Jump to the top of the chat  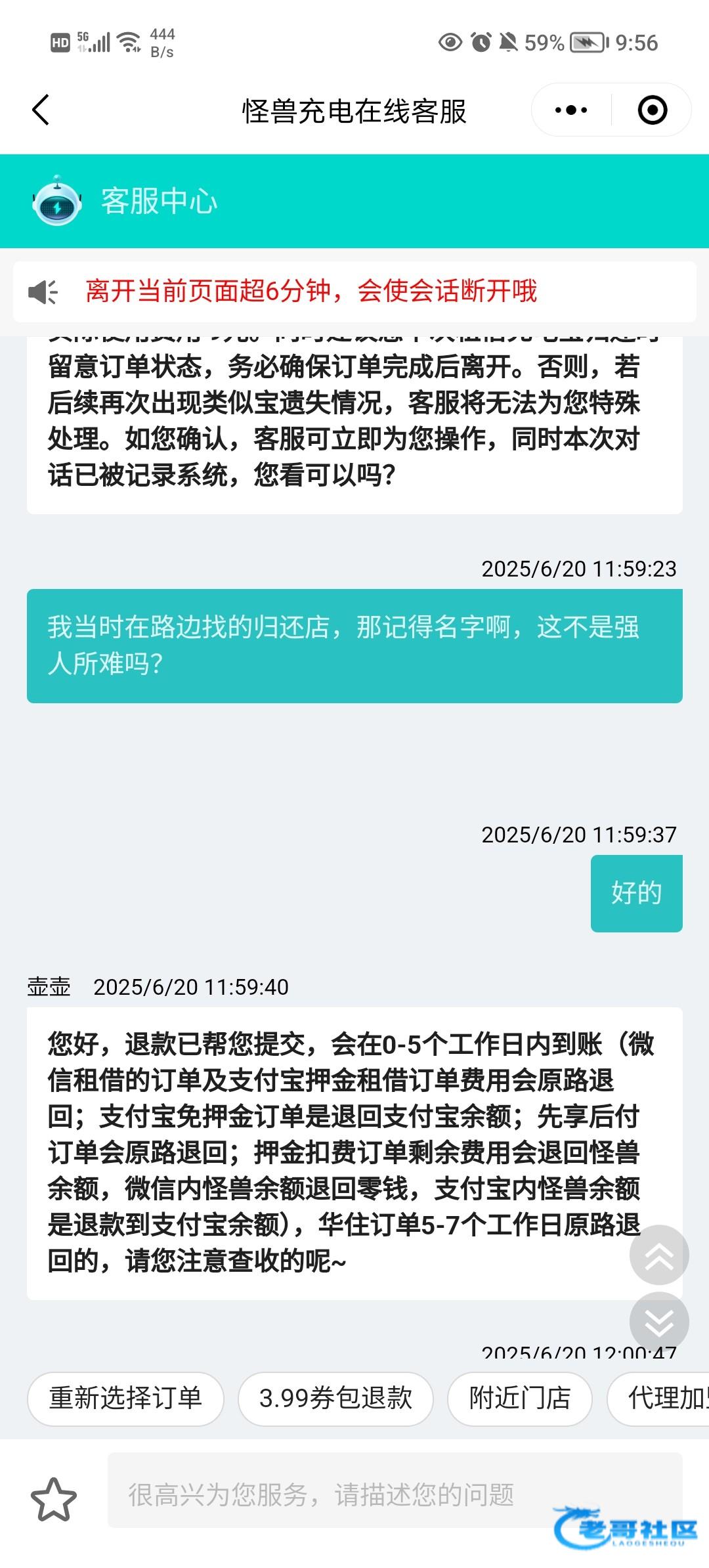[x=659, y=1255]
